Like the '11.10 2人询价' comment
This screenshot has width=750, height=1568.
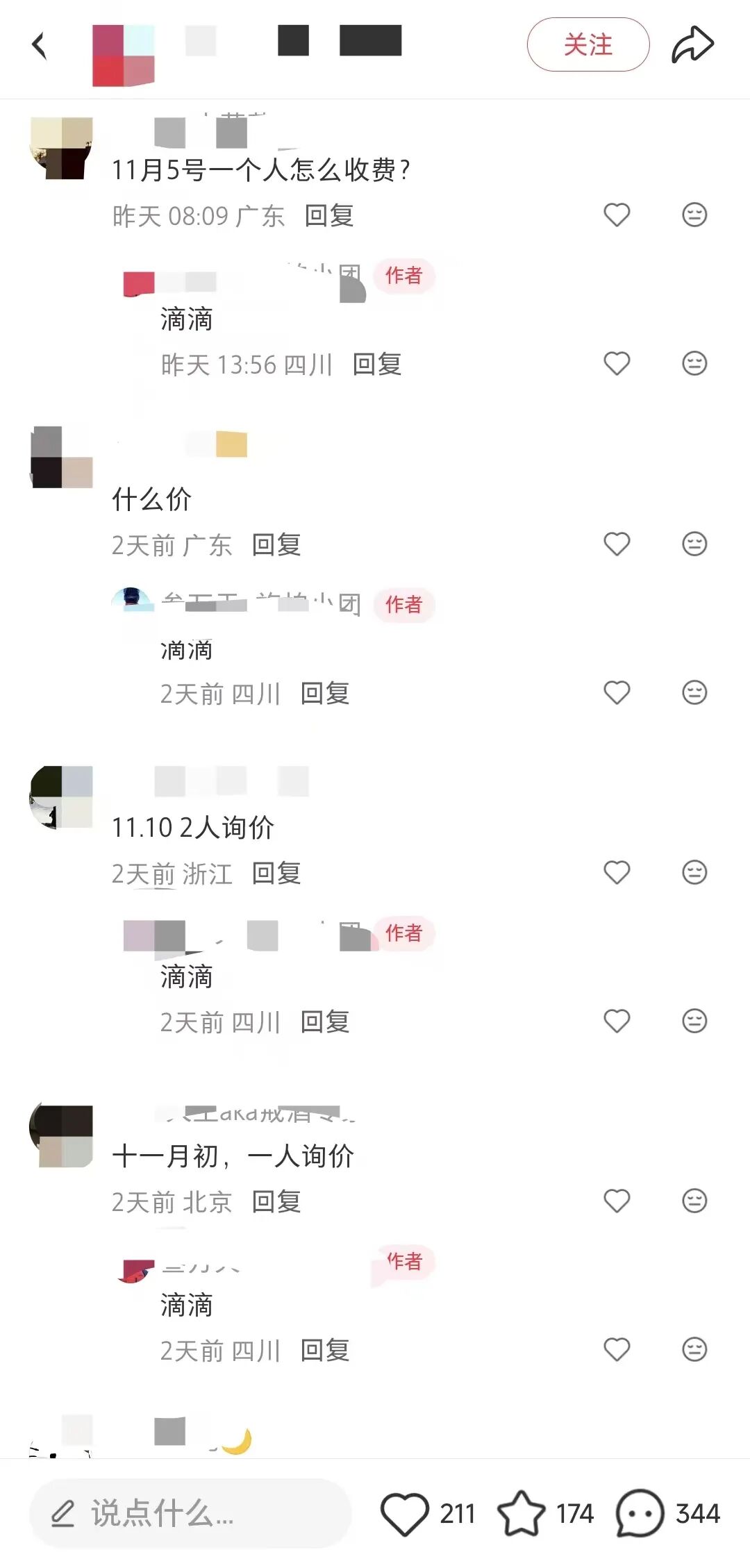click(x=617, y=873)
